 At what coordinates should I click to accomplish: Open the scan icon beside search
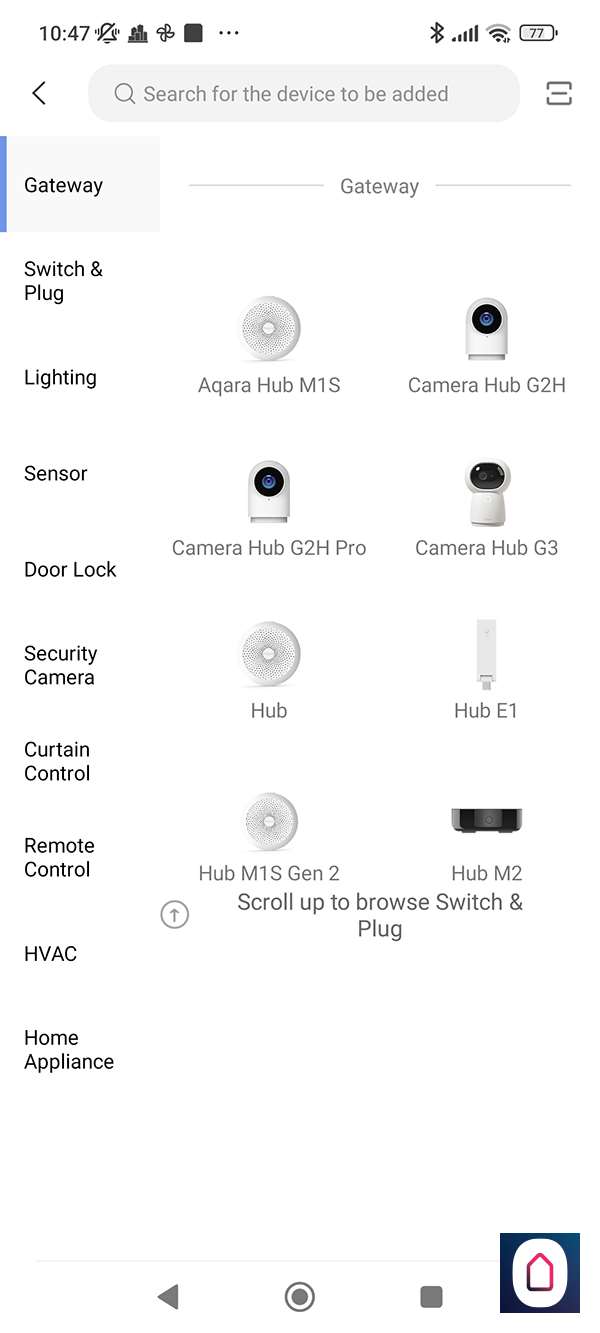coord(559,94)
